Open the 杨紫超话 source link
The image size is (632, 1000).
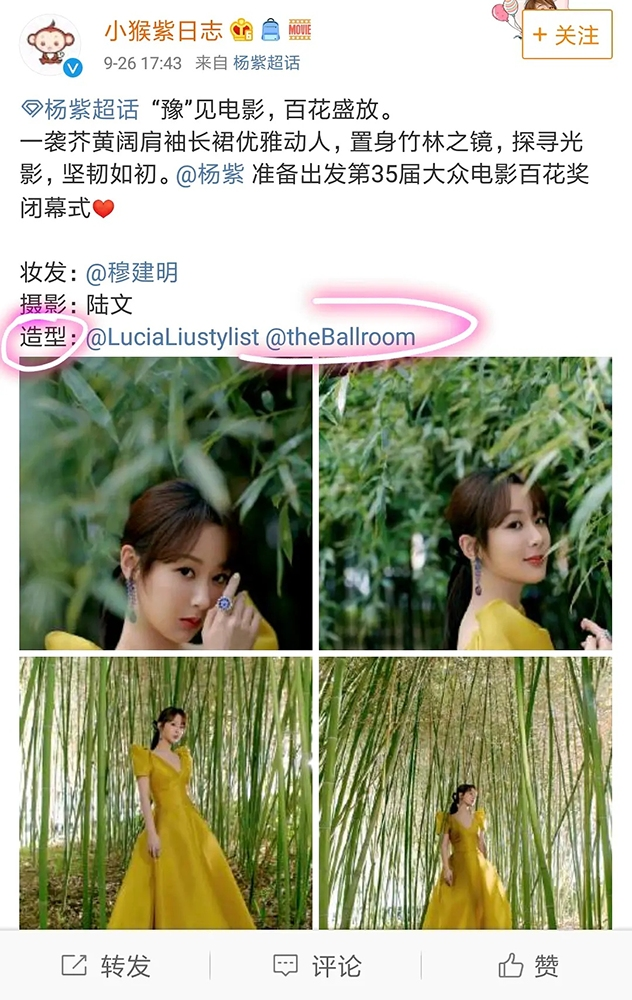pyautogui.click(x=266, y=63)
